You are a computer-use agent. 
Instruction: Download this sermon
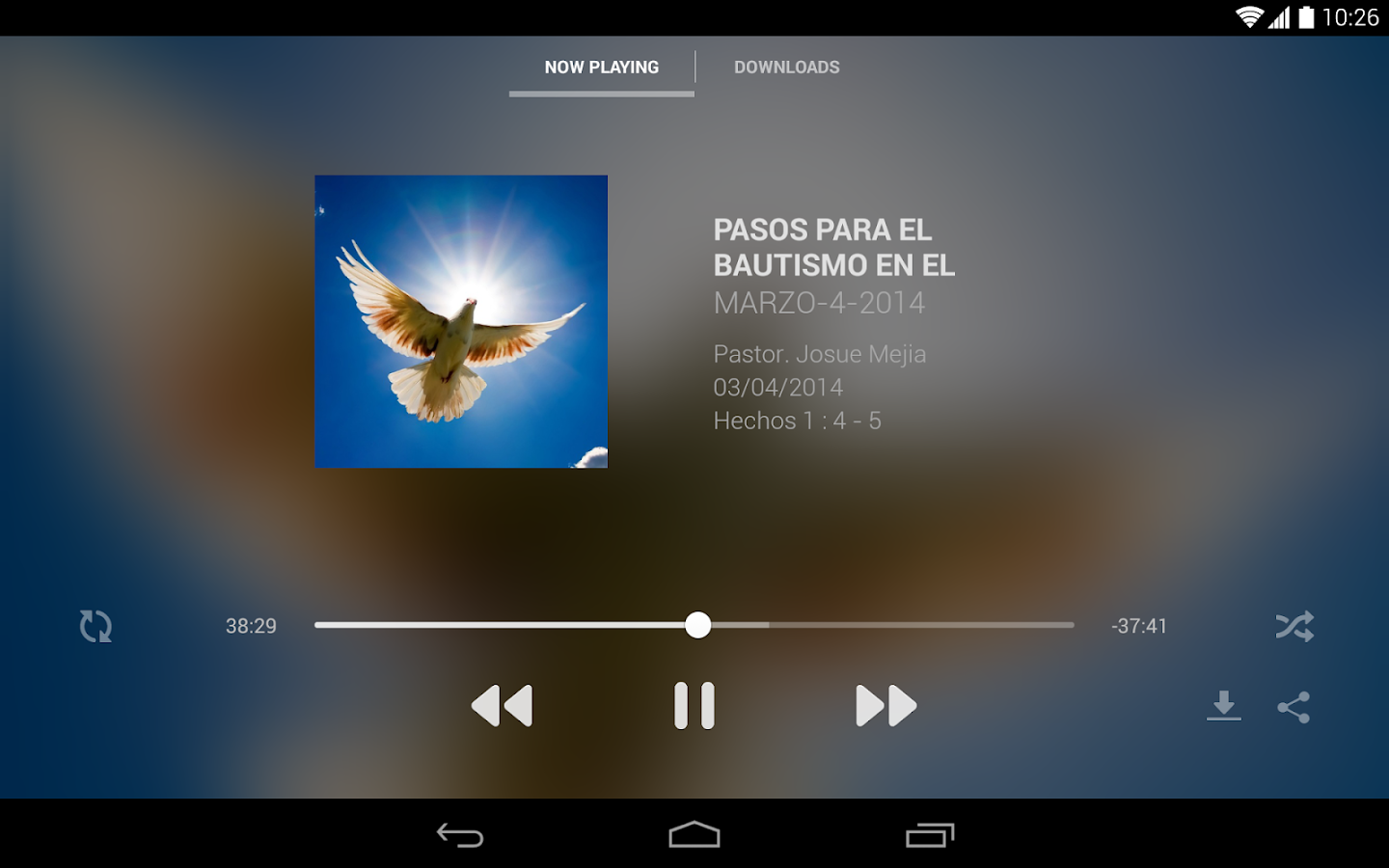[1223, 706]
